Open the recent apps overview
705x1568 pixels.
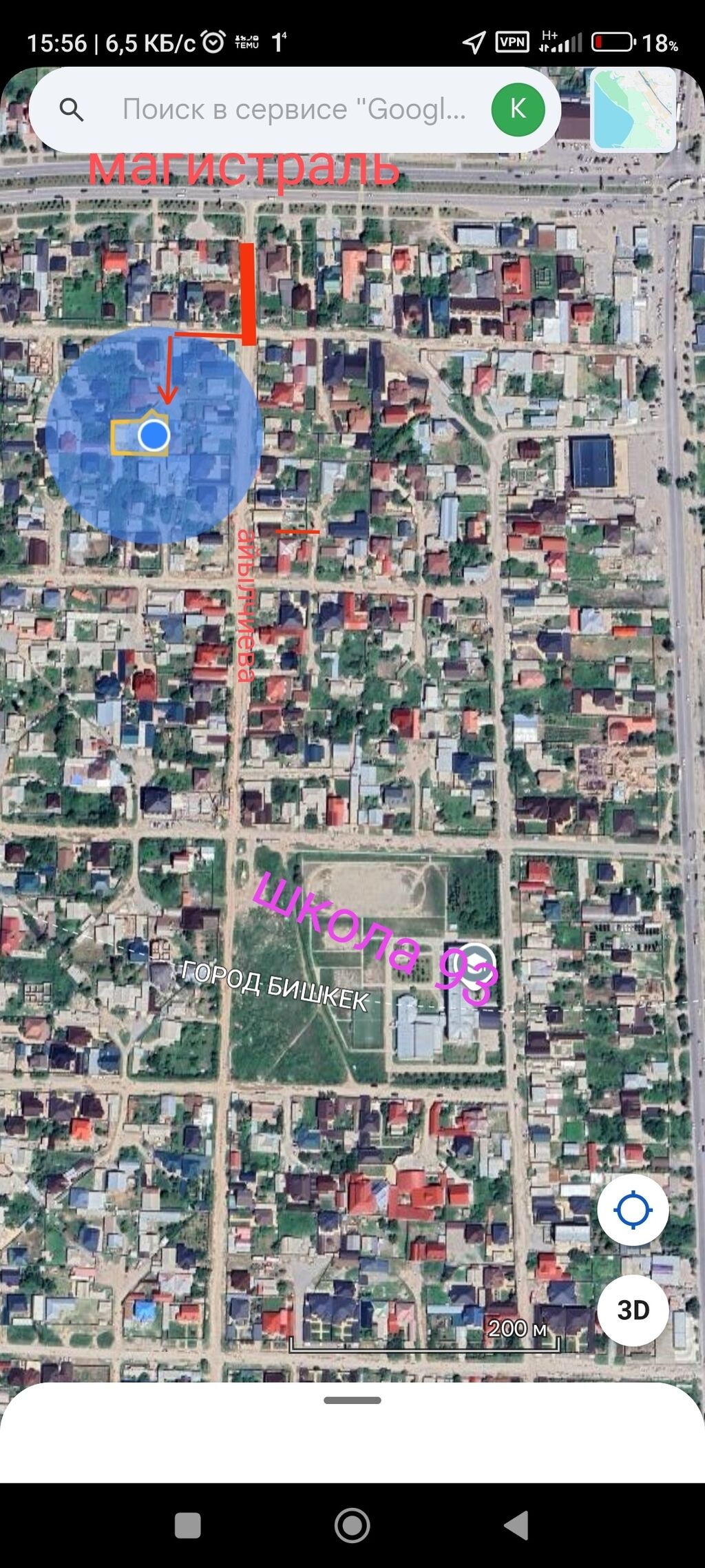click(188, 1525)
